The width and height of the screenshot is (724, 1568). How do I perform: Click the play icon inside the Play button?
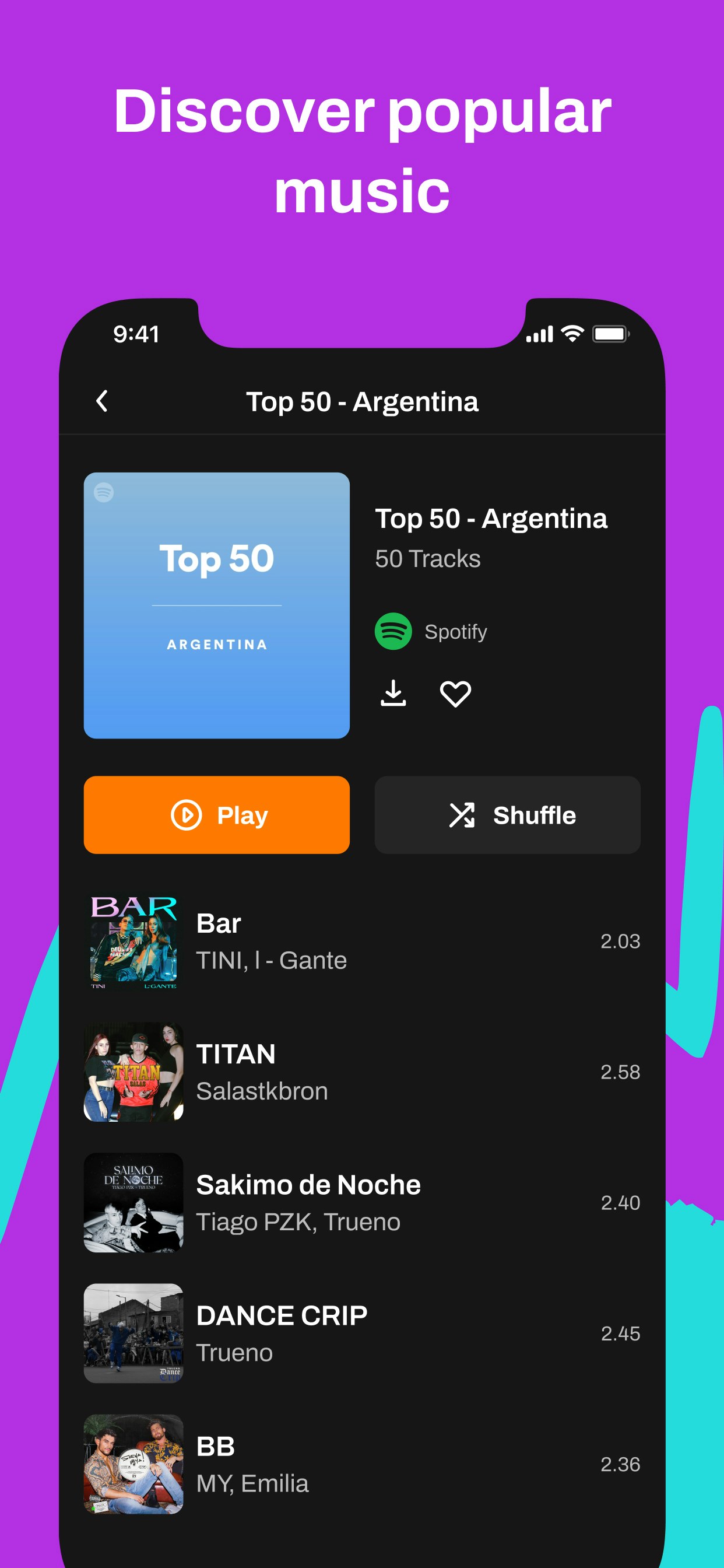(190, 815)
